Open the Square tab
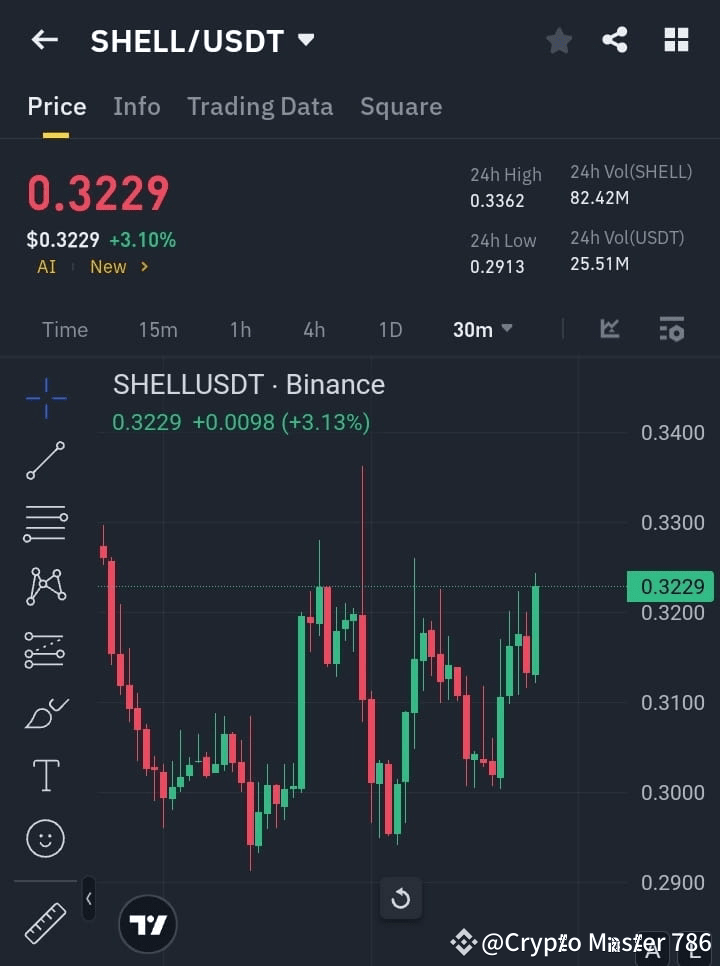Screen dimensions: 720x966 401,107
